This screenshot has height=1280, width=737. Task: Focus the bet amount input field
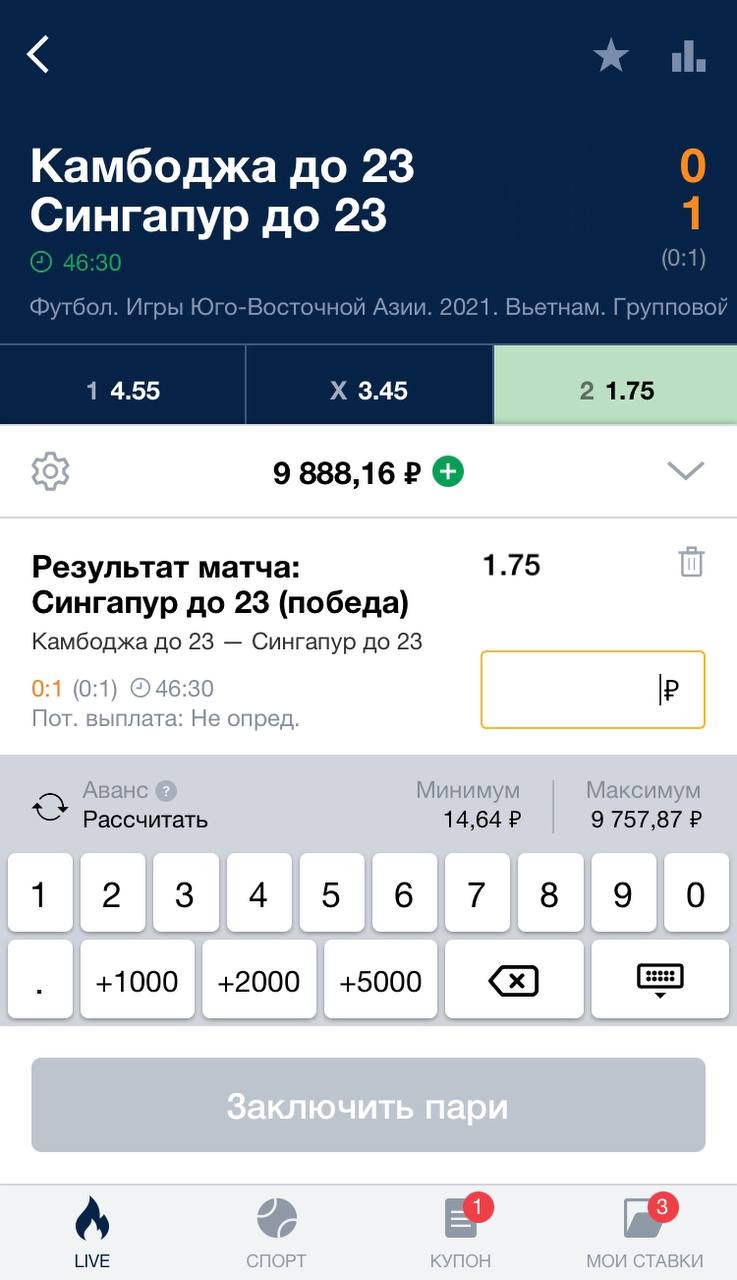[592, 690]
